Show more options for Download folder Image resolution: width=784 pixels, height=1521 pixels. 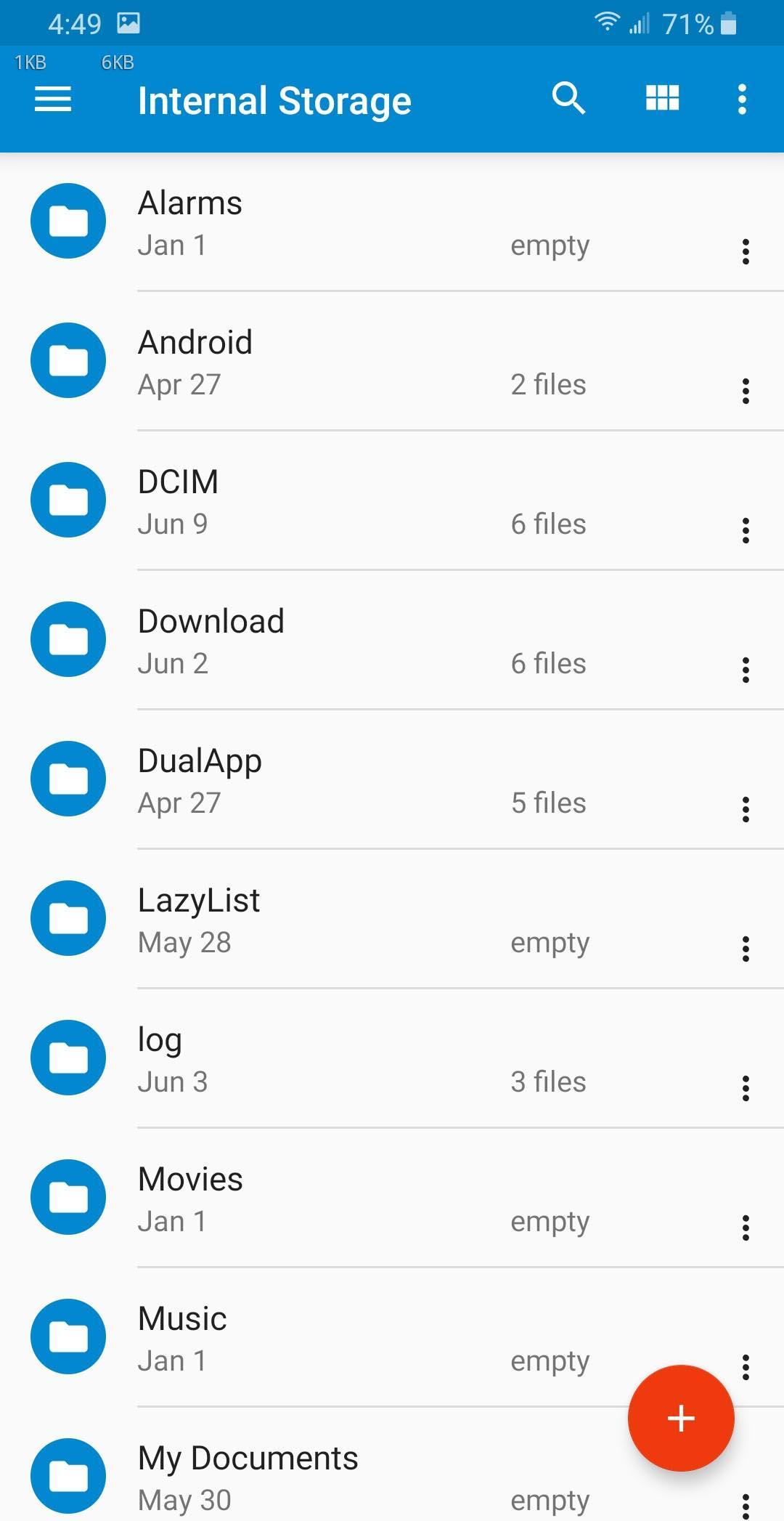pos(746,670)
